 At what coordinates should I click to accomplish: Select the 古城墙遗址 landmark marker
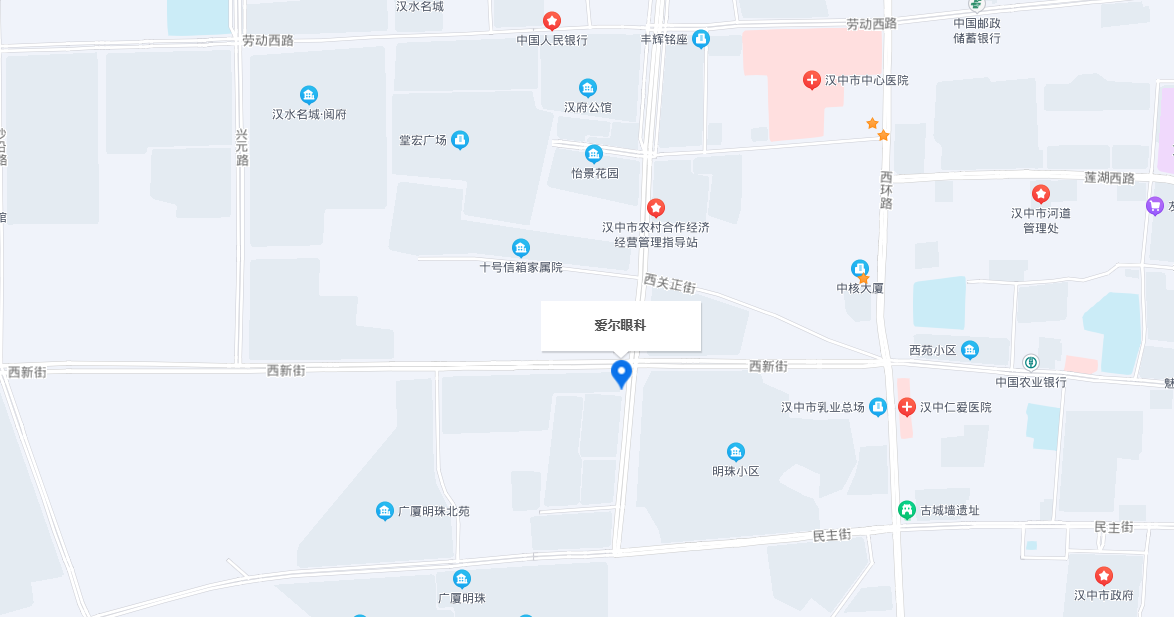point(907,510)
